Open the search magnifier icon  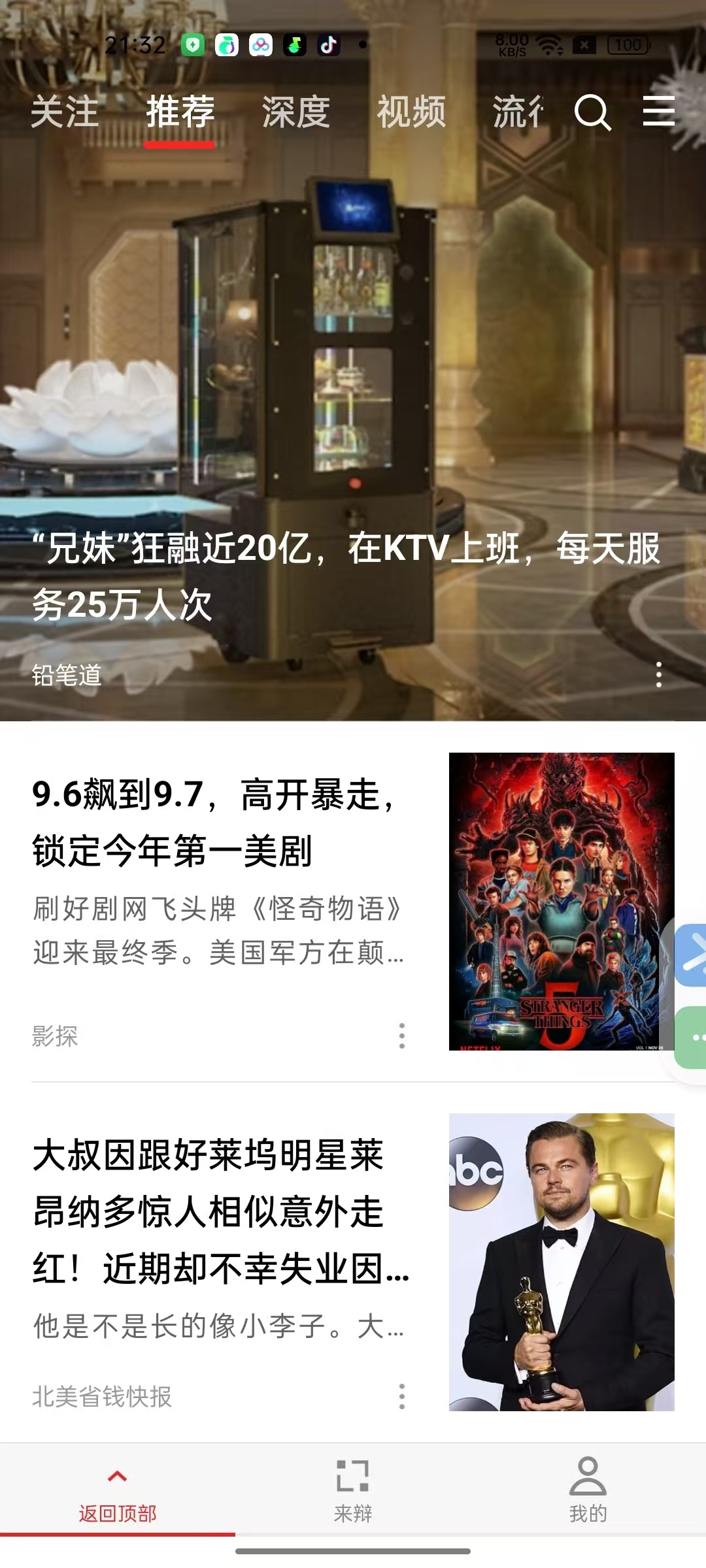coord(592,112)
